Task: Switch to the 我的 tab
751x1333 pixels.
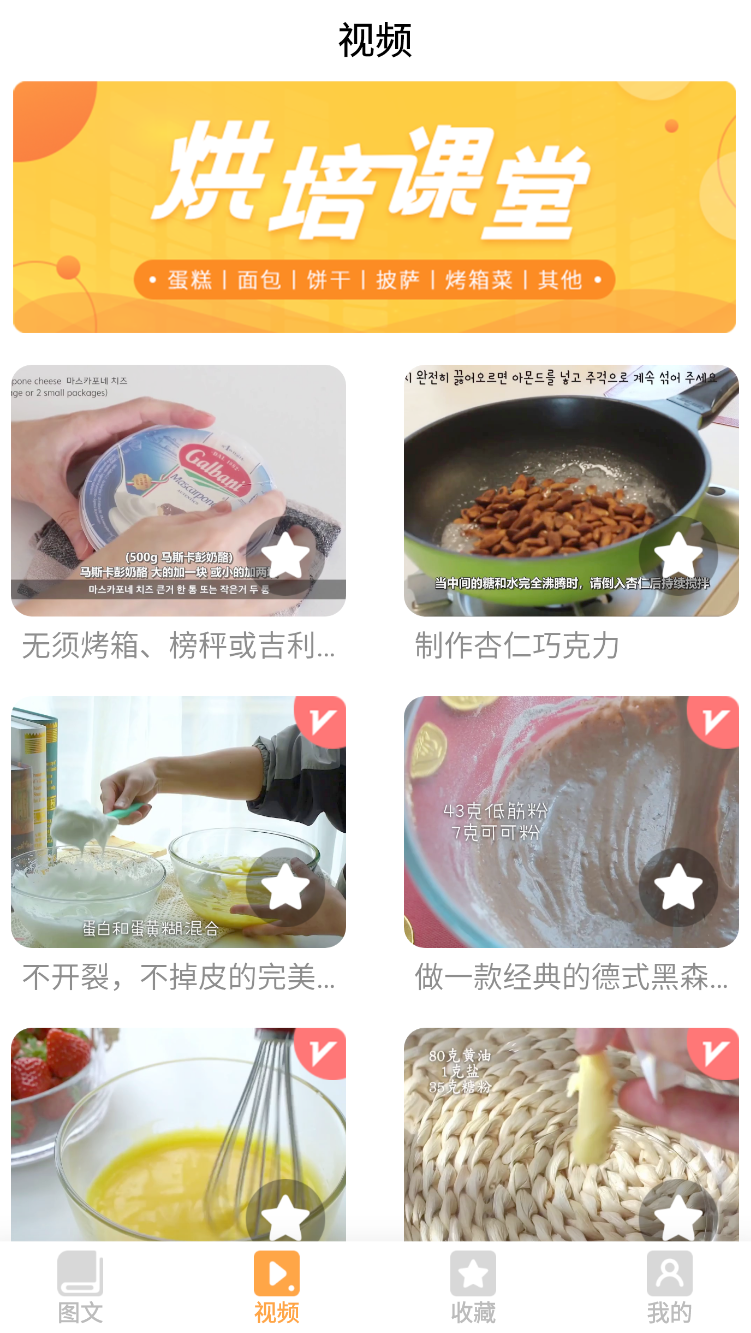Action: click(669, 1288)
